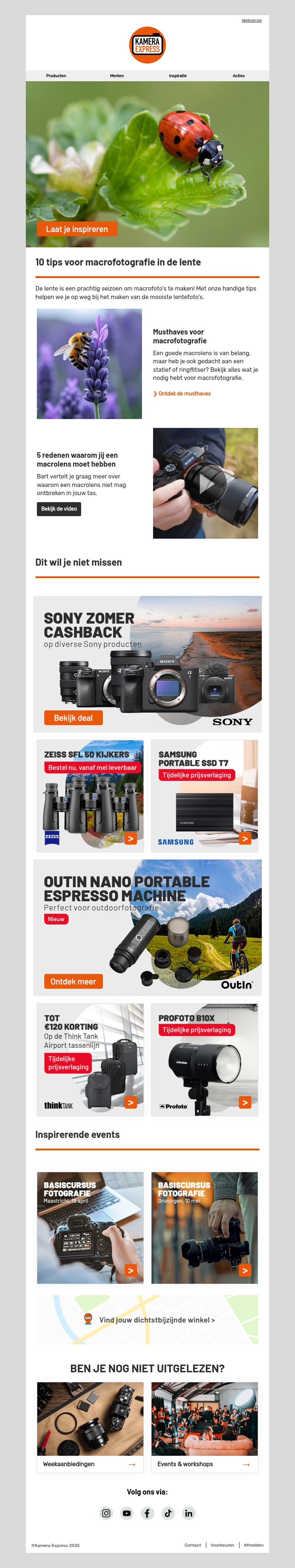Screen dimensions: 295x1568
Task: Tap Bekijk deal on Sony Zomer Cashback
Action: [73, 718]
